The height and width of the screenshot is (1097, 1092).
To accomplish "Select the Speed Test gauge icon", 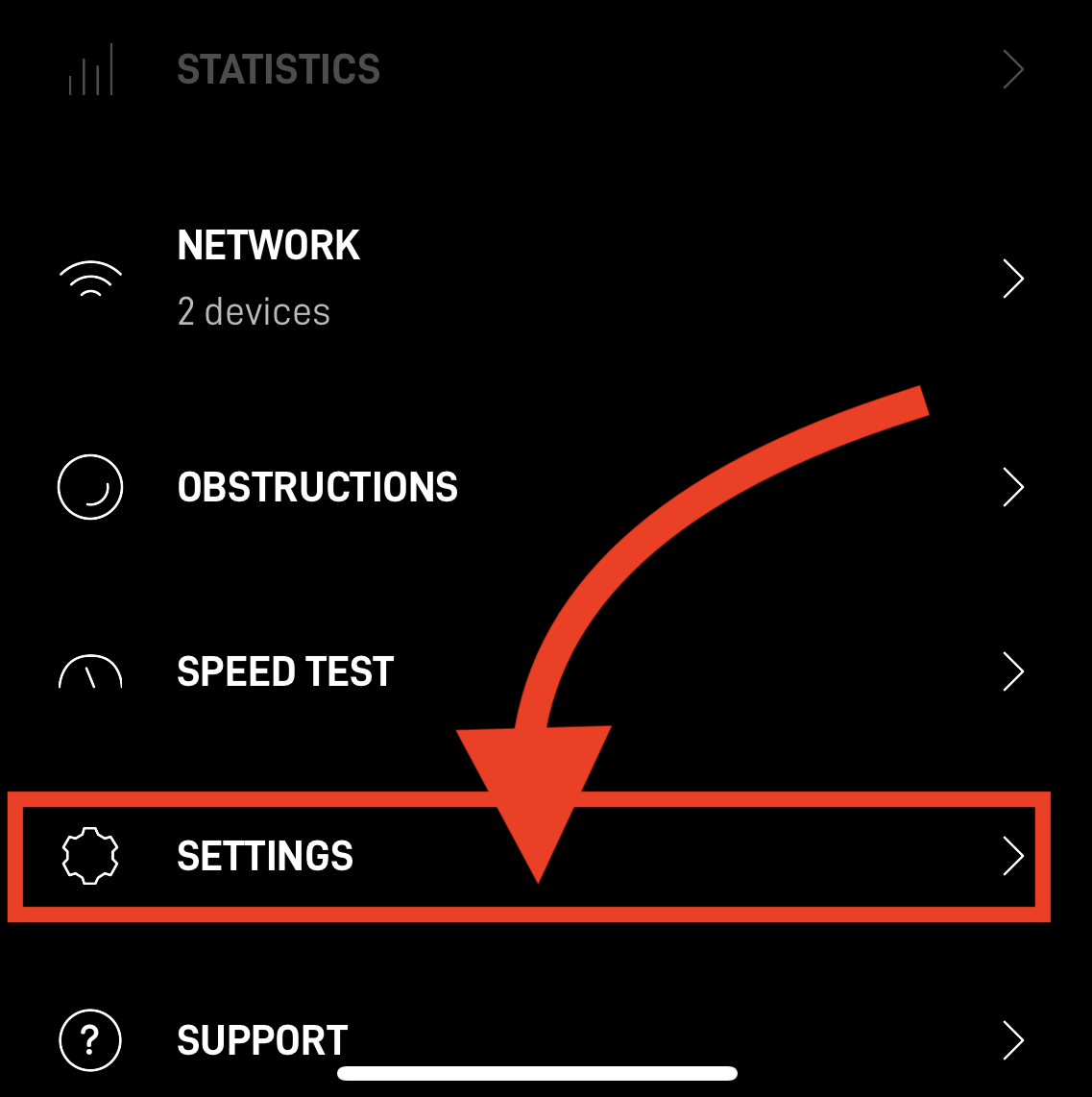I will tap(90, 671).
